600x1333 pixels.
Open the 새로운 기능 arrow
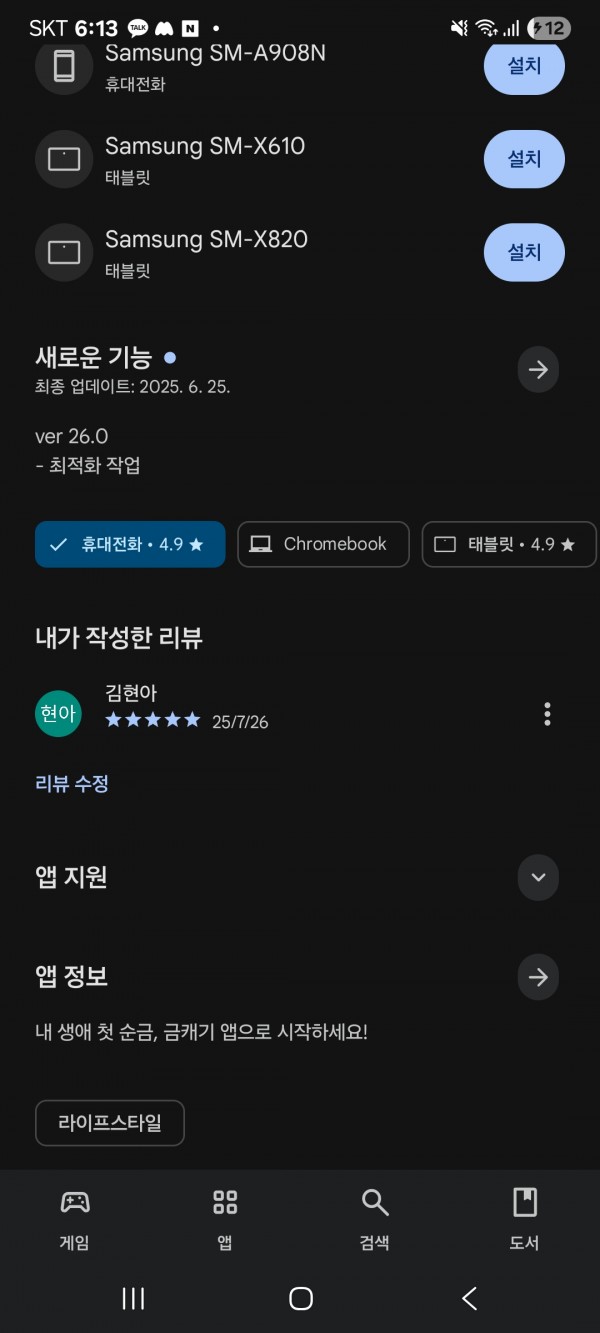tap(538, 370)
